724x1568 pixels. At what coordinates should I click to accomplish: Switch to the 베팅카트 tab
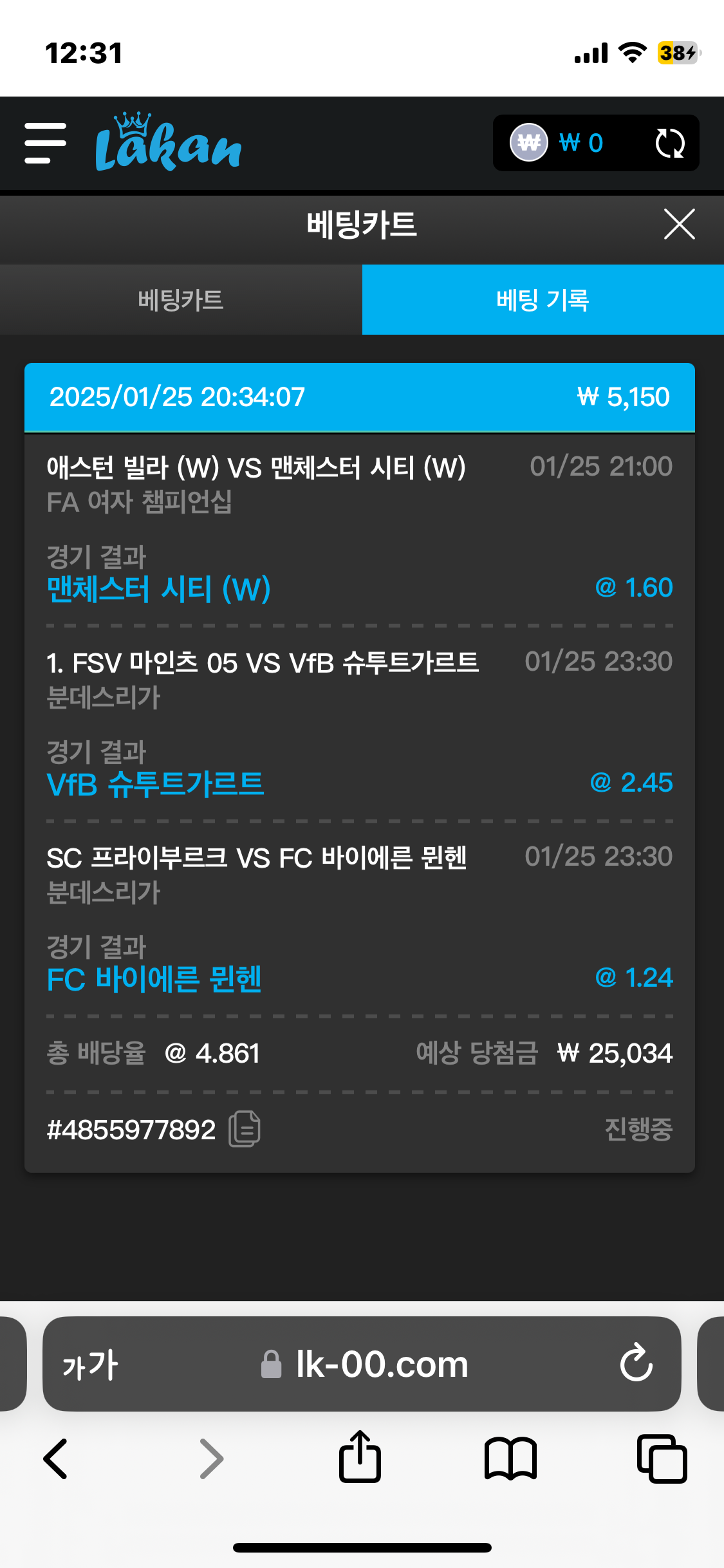pos(181,300)
